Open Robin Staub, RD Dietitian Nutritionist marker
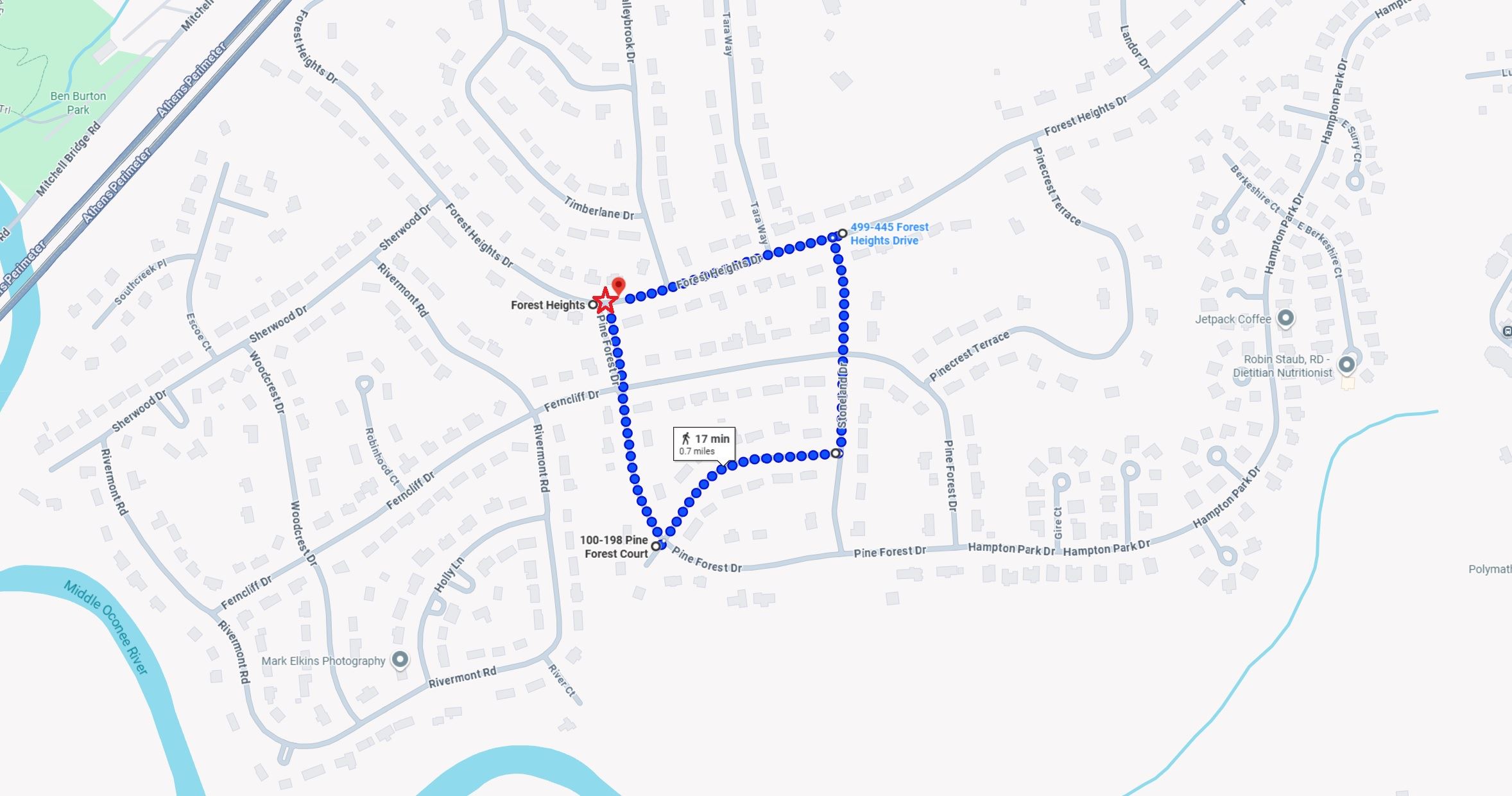The height and width of the screenshot is (796, 1512). click(x=1346, y=365)
